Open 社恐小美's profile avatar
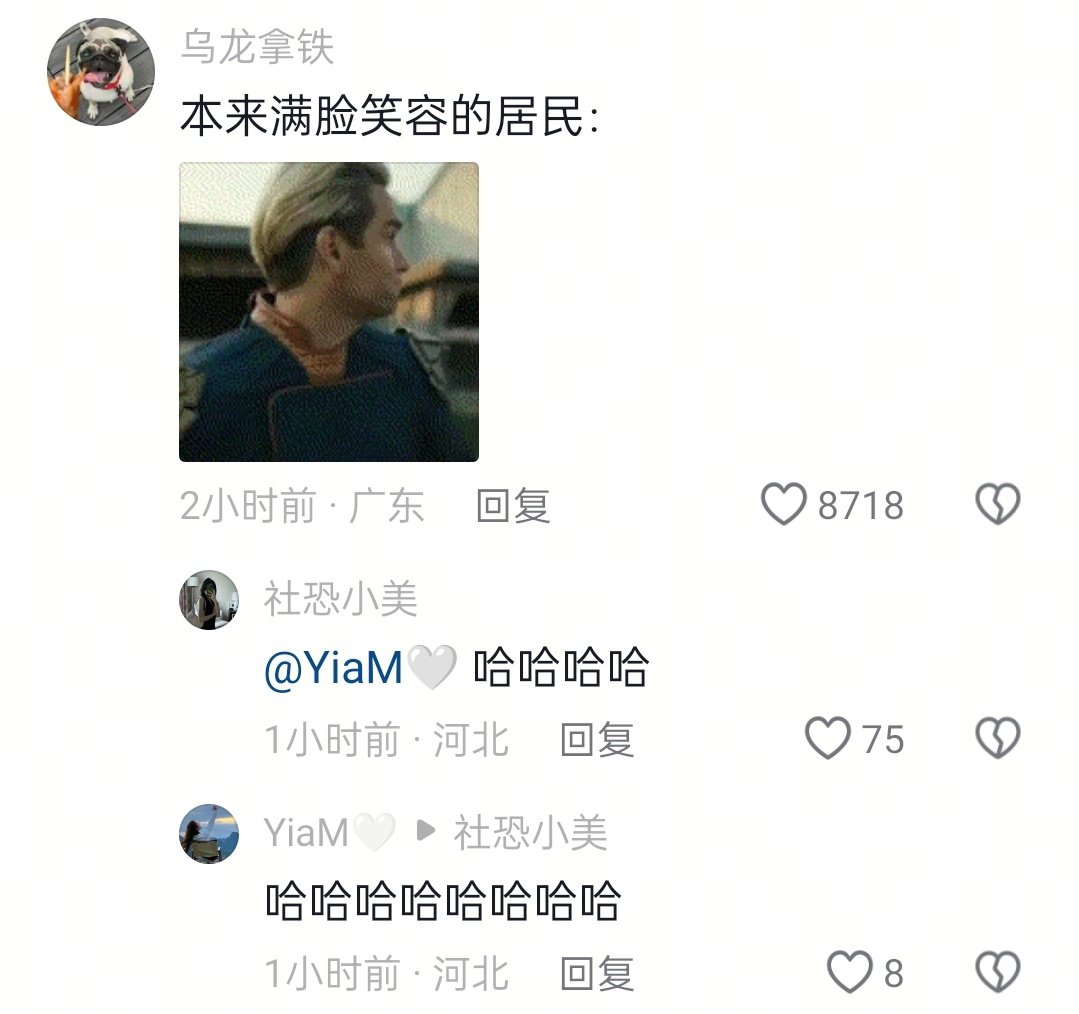Viewport: 1079px width, 1014px height. click(x=209, y=600)
